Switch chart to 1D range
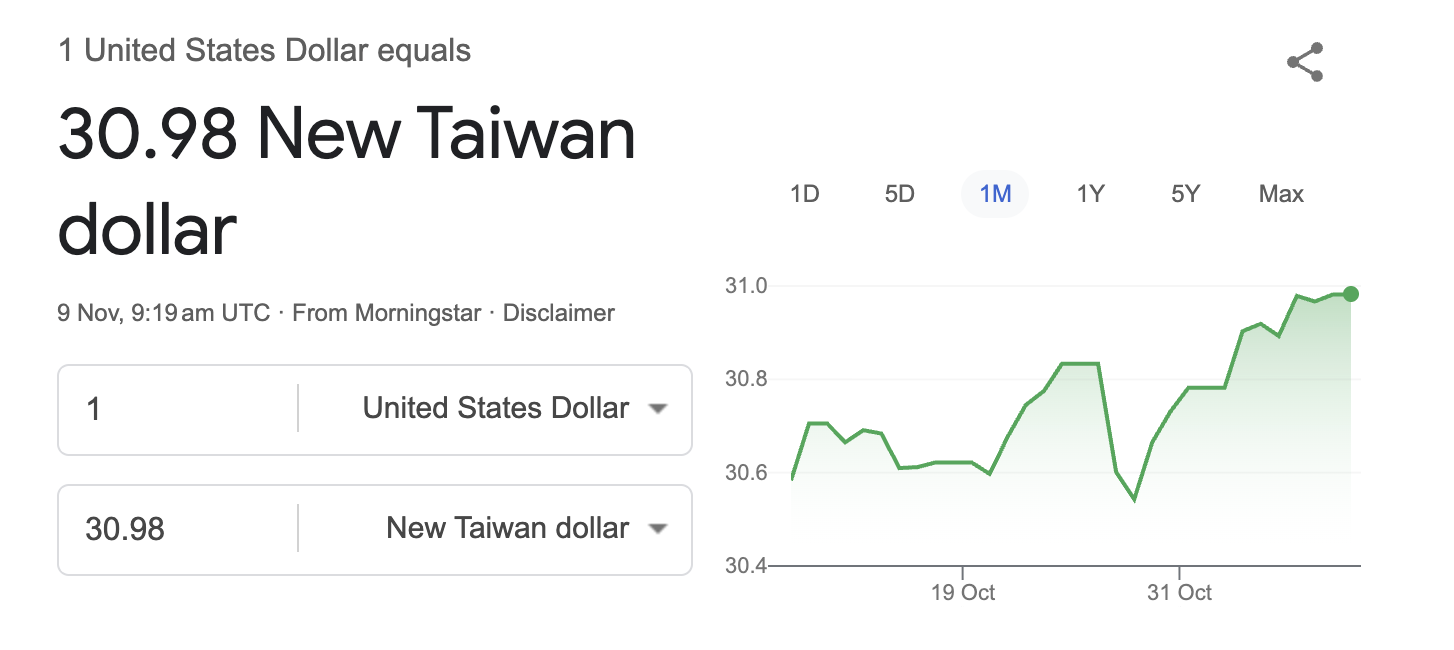Screen dimensions: 1454x650 (805, 194)
